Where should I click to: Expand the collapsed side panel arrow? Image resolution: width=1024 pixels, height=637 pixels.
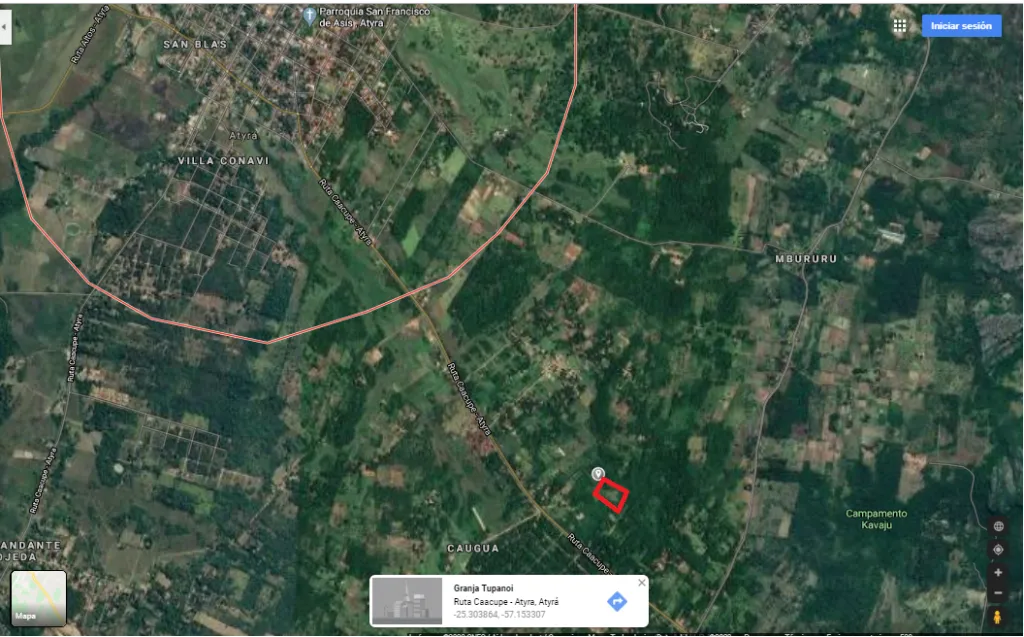click(5, 27)
